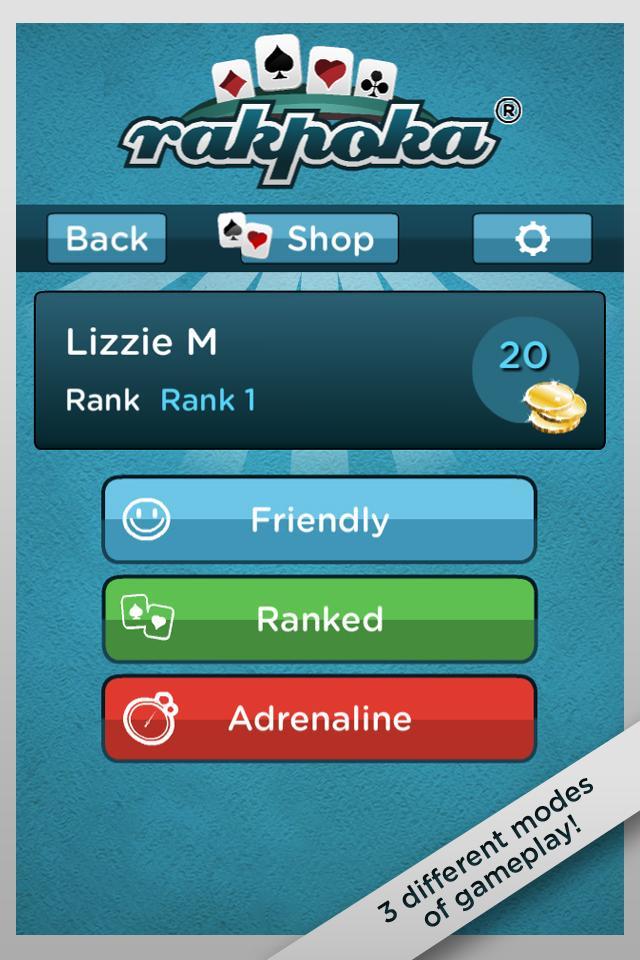640x960 pixels.
Task: Open settings via the gear icon
Action: pos(532,239)
